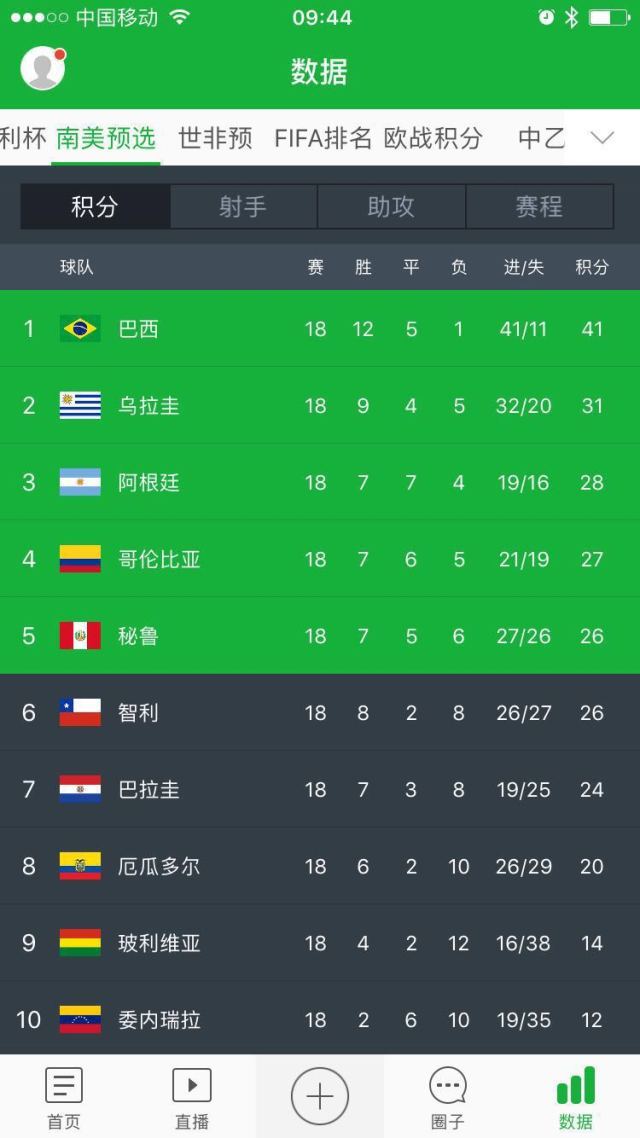
Task: Select the 中乙 league tab
Action: tap(541, 138)
